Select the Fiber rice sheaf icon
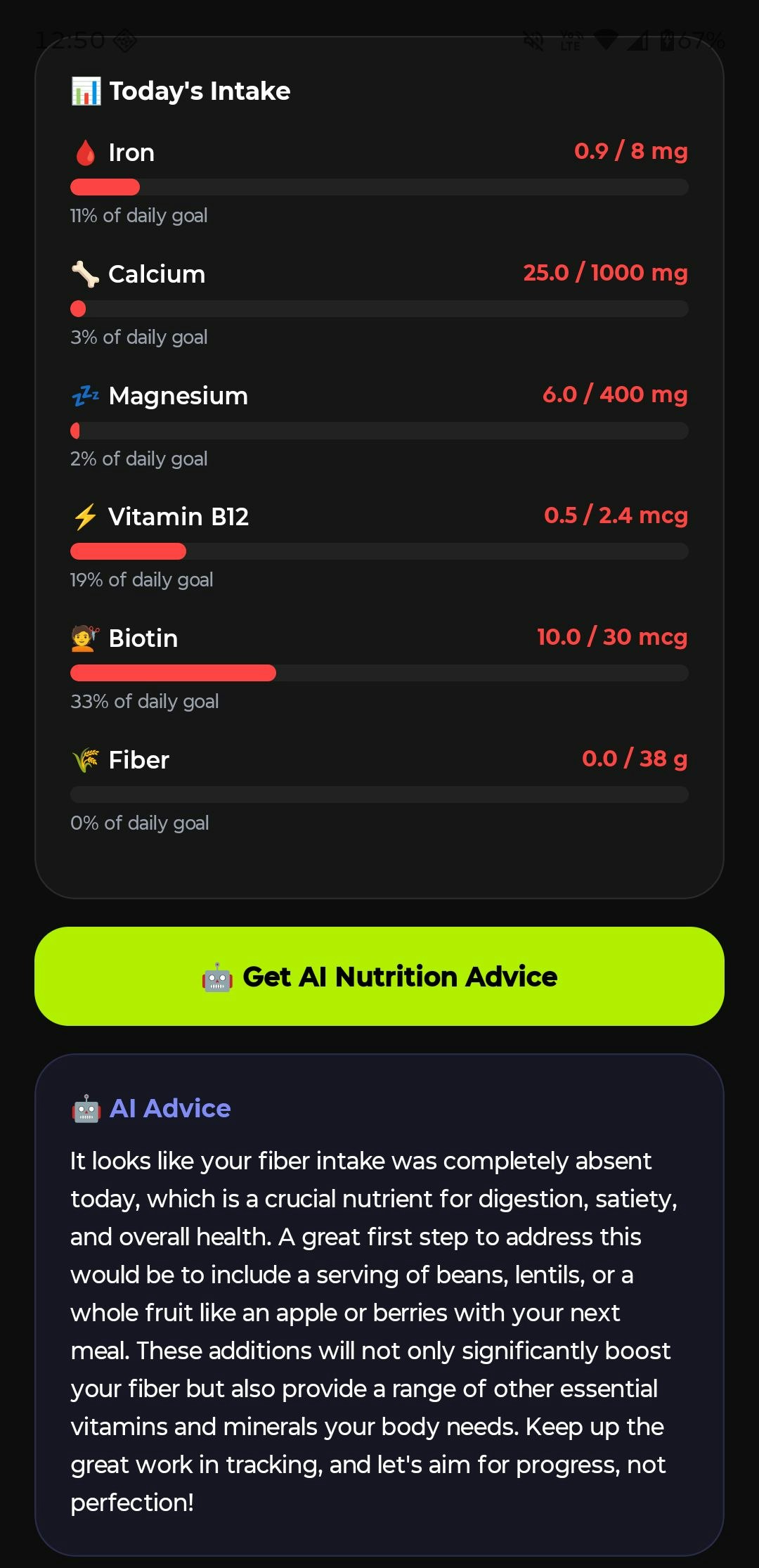The width and height of the screenshot is (759, 1568). click(x=86, y=759)
